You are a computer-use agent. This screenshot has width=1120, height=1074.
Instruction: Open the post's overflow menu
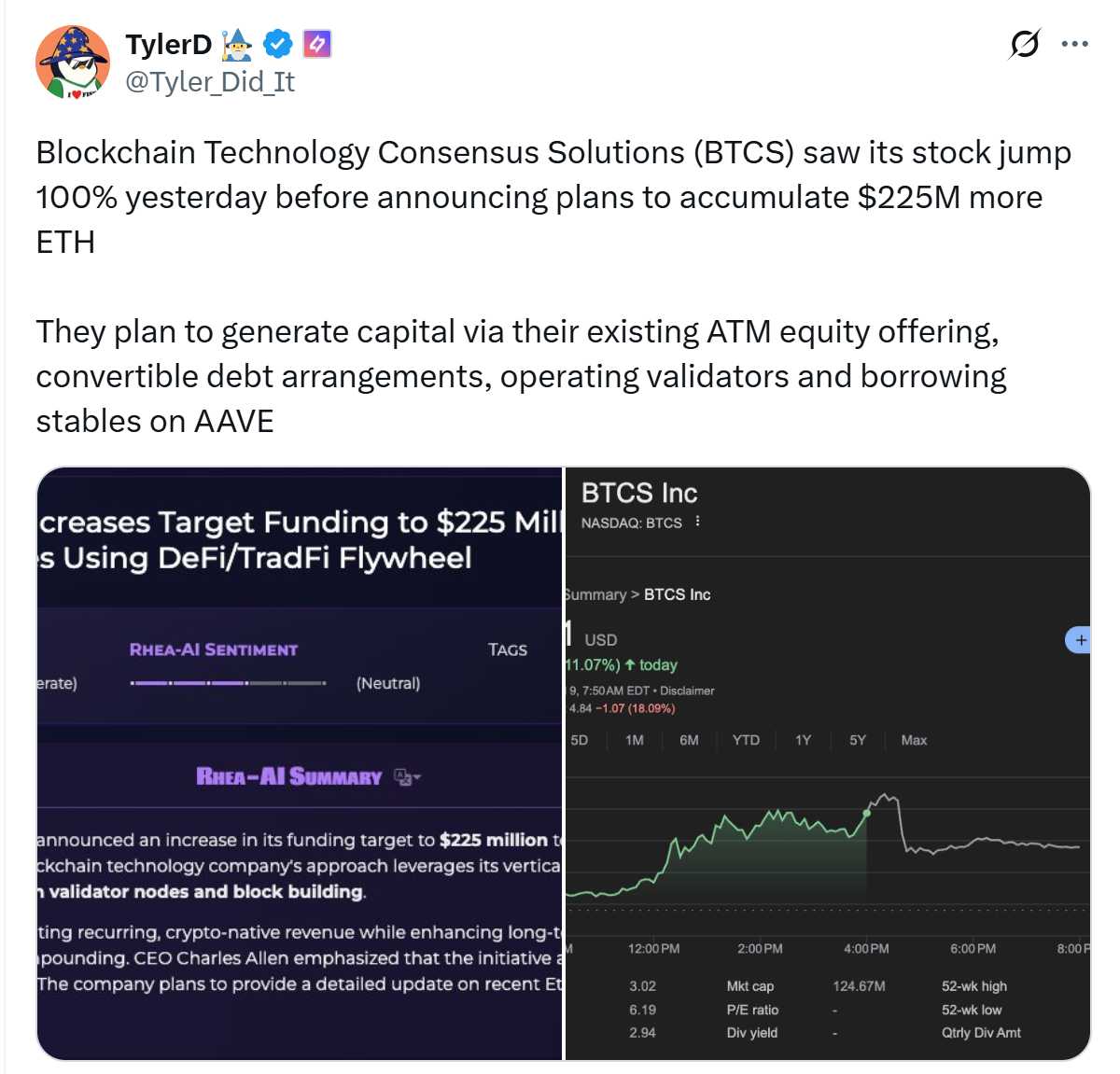(1074, 44)
